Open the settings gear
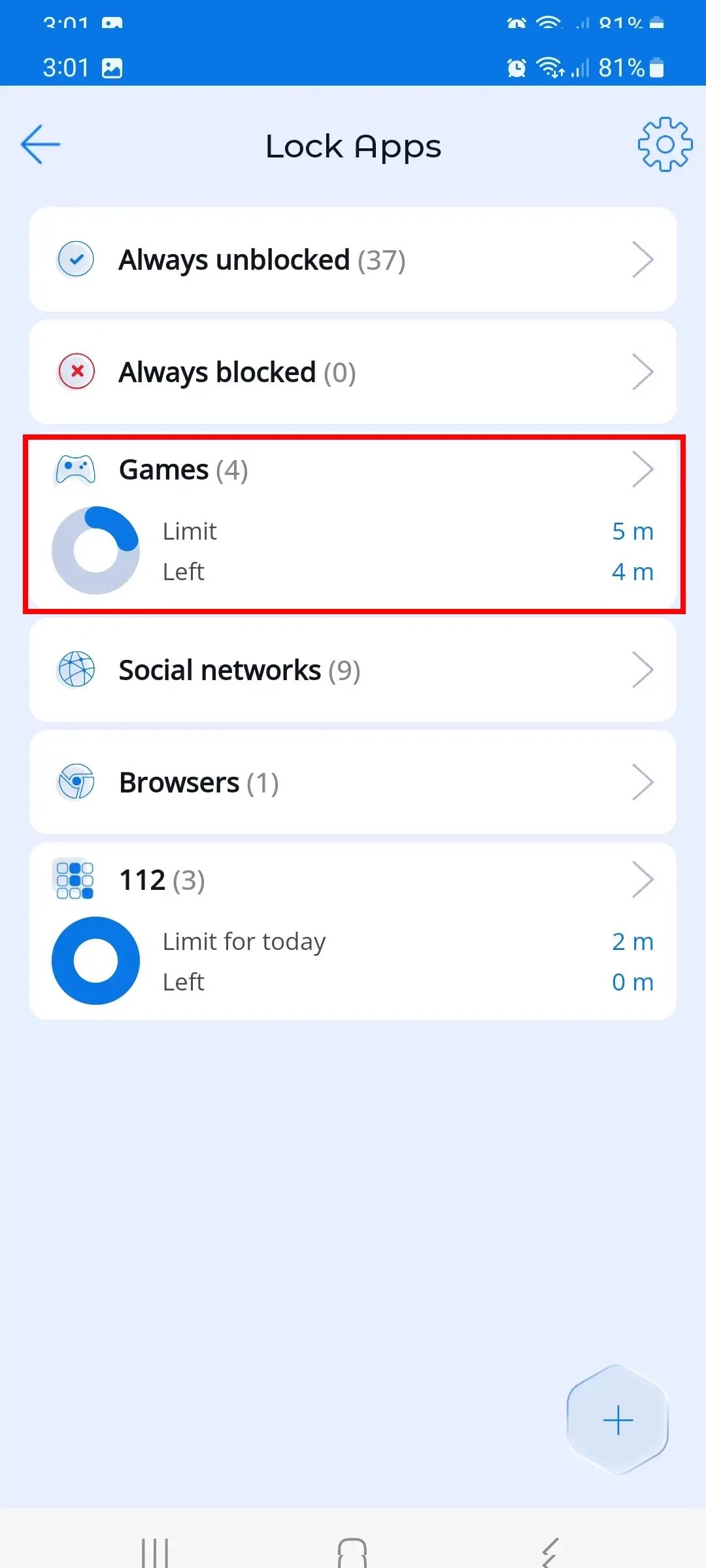 click(665, 144)
